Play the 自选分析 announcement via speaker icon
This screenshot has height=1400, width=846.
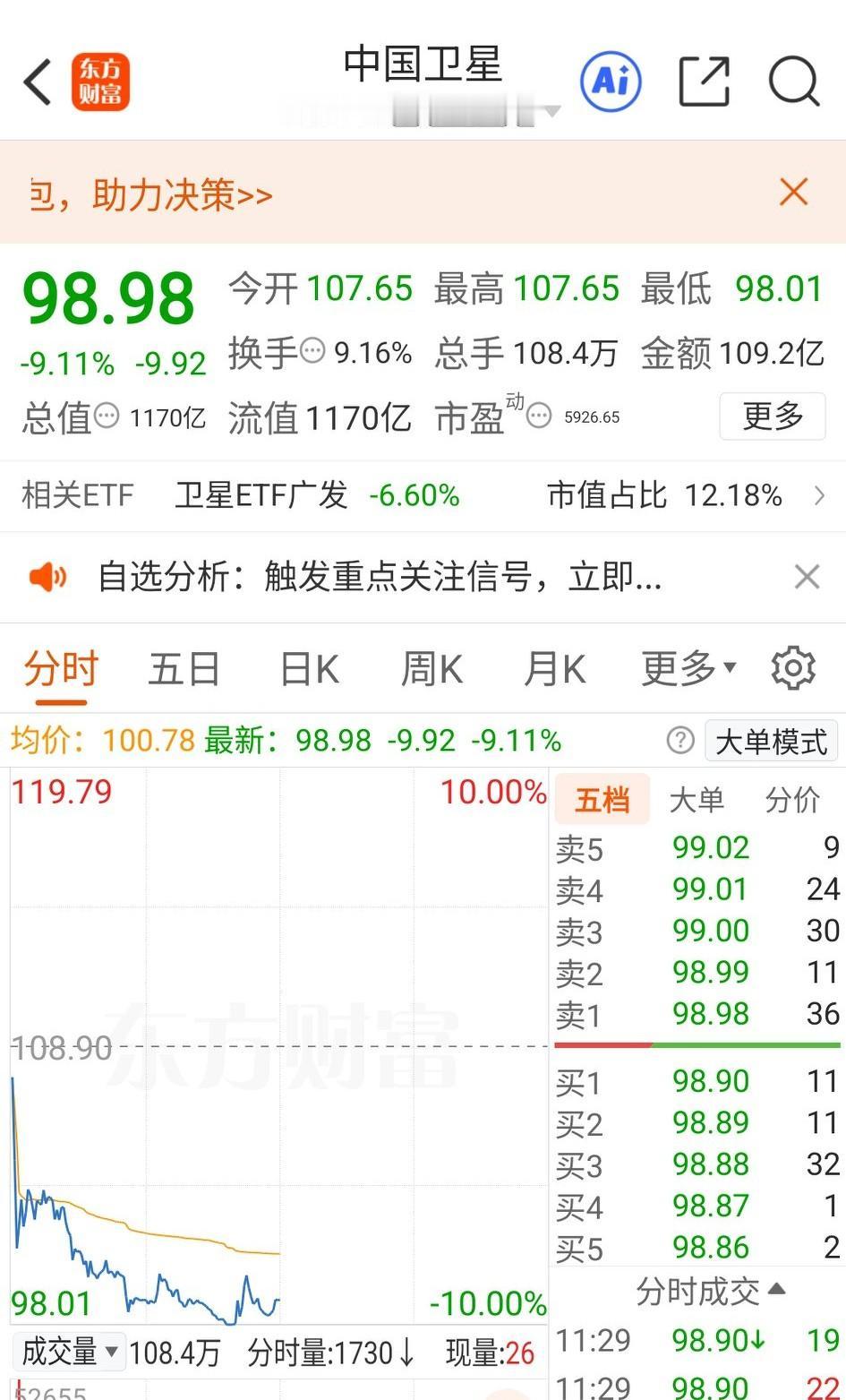coord(48,578)
